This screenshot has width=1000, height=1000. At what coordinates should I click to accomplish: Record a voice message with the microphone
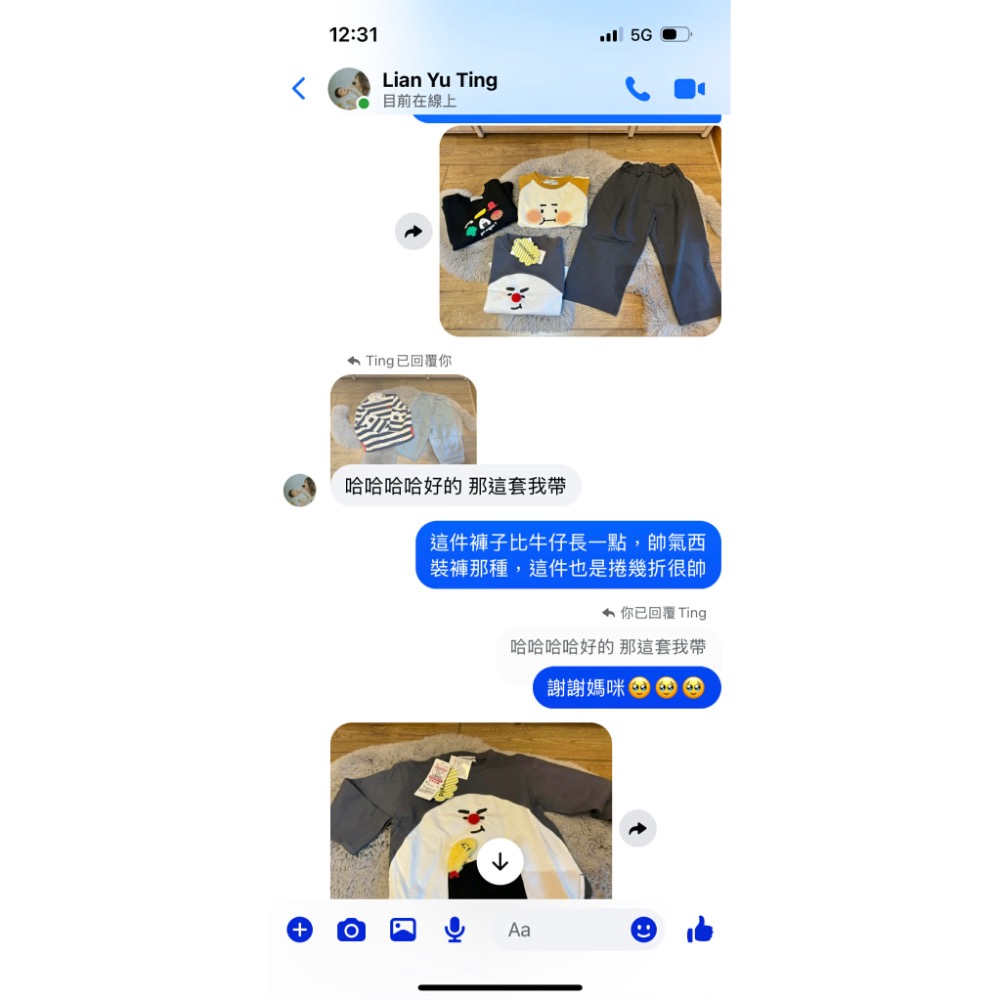[x=454, y=930]
